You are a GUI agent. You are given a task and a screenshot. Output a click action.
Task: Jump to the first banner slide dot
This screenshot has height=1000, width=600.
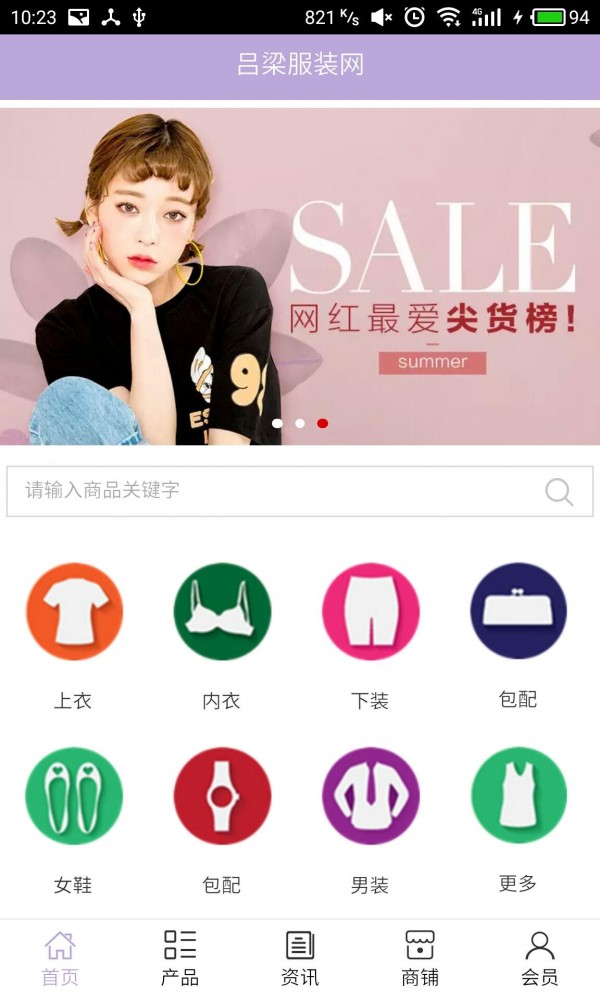point(277,423)
